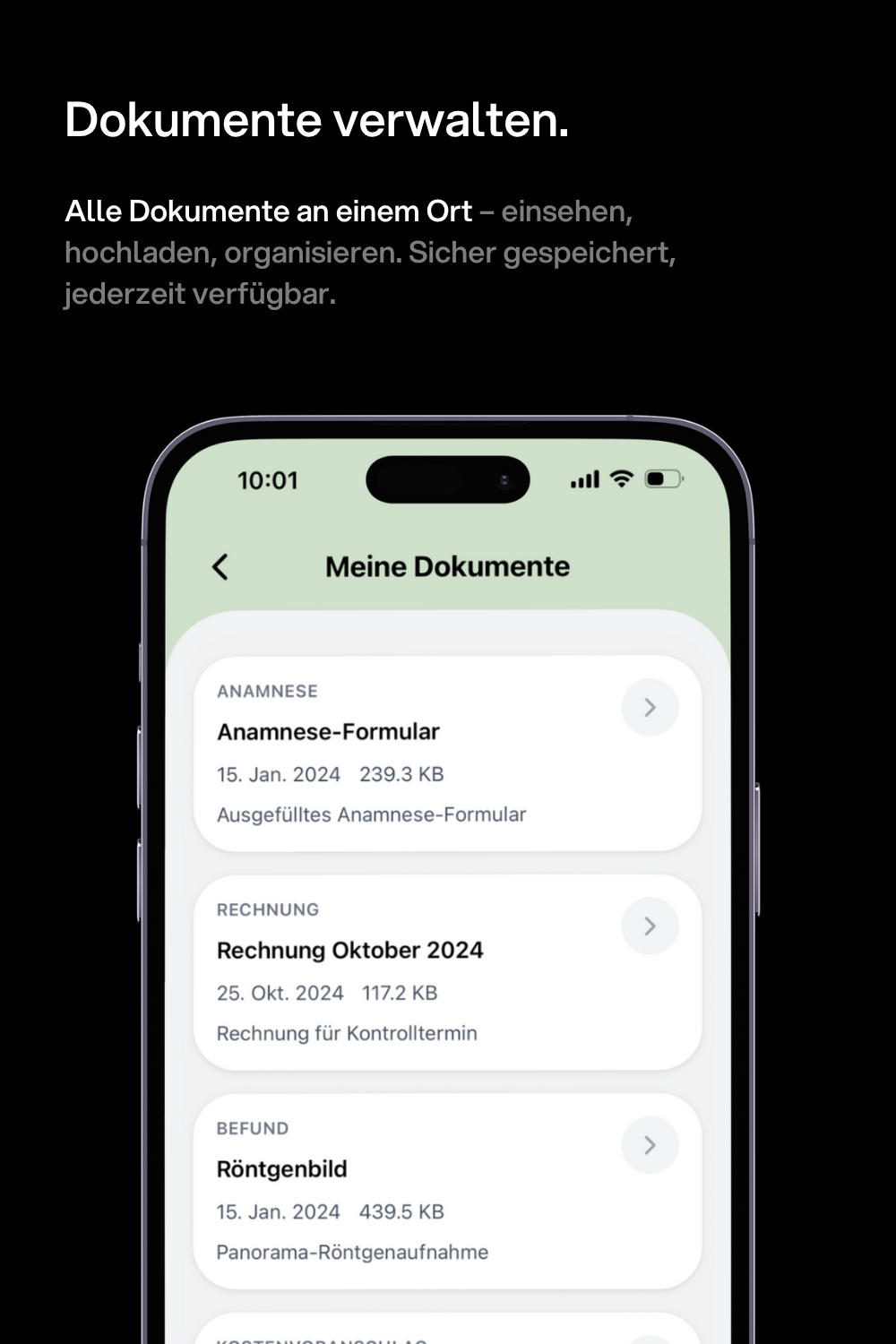
Task: Click the back arrow icon
Action: coord(220,567)
